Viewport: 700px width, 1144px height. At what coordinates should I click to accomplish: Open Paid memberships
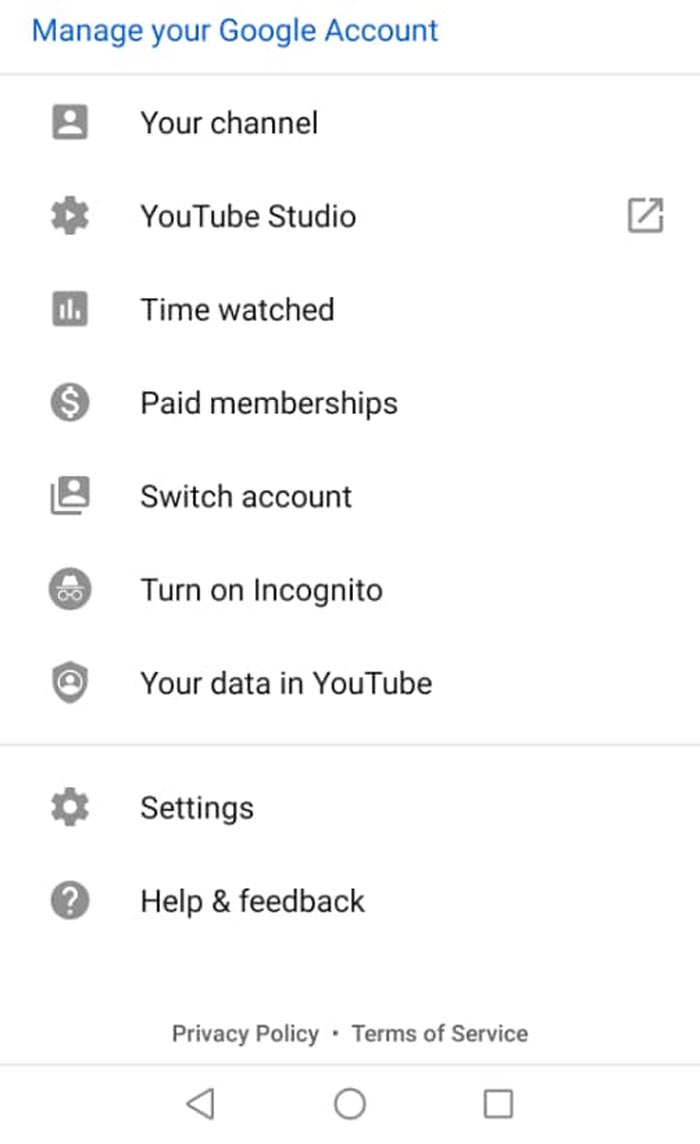point(269,403)
